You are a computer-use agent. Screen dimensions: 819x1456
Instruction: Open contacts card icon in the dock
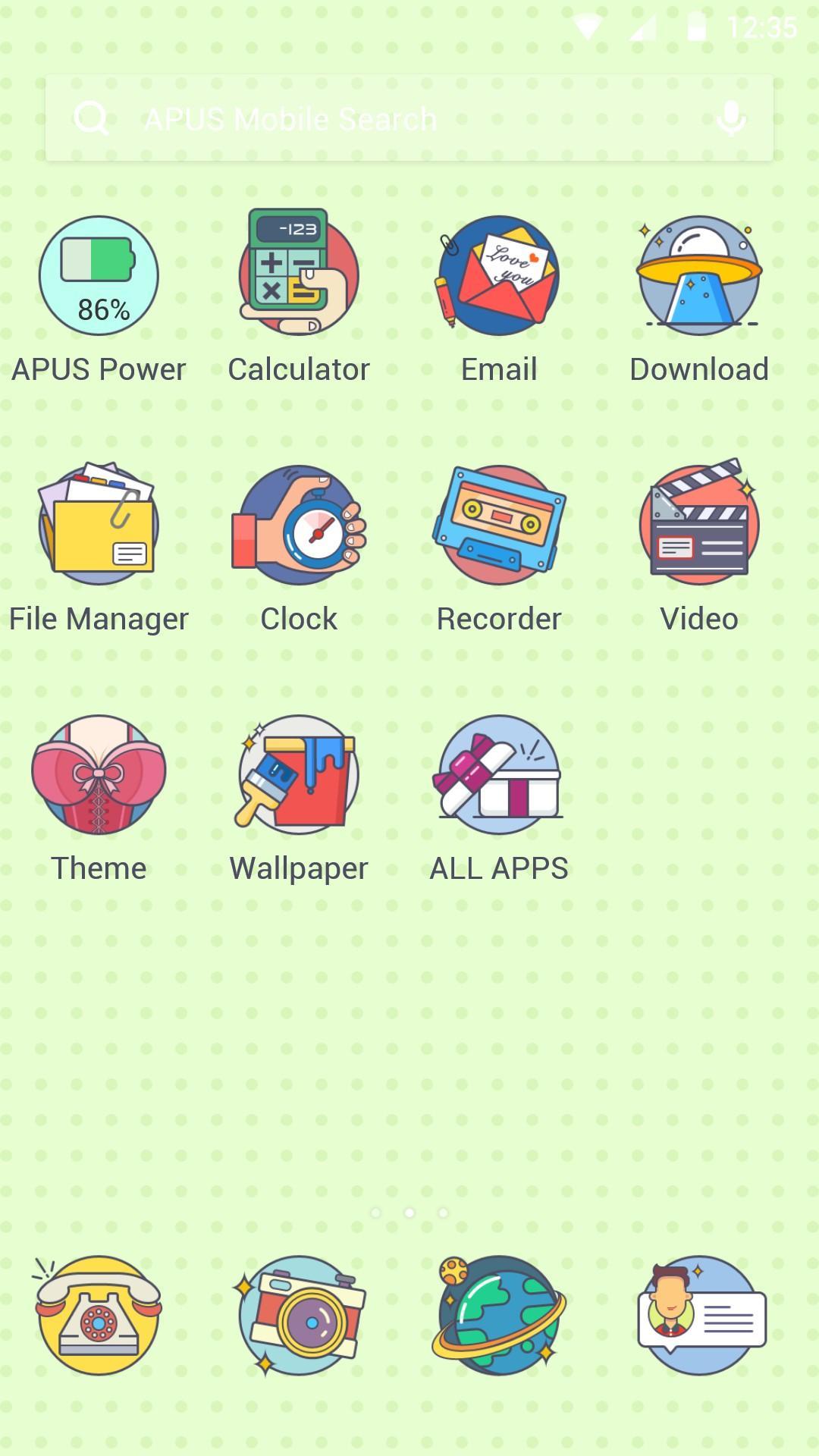tap(698, 1315)
